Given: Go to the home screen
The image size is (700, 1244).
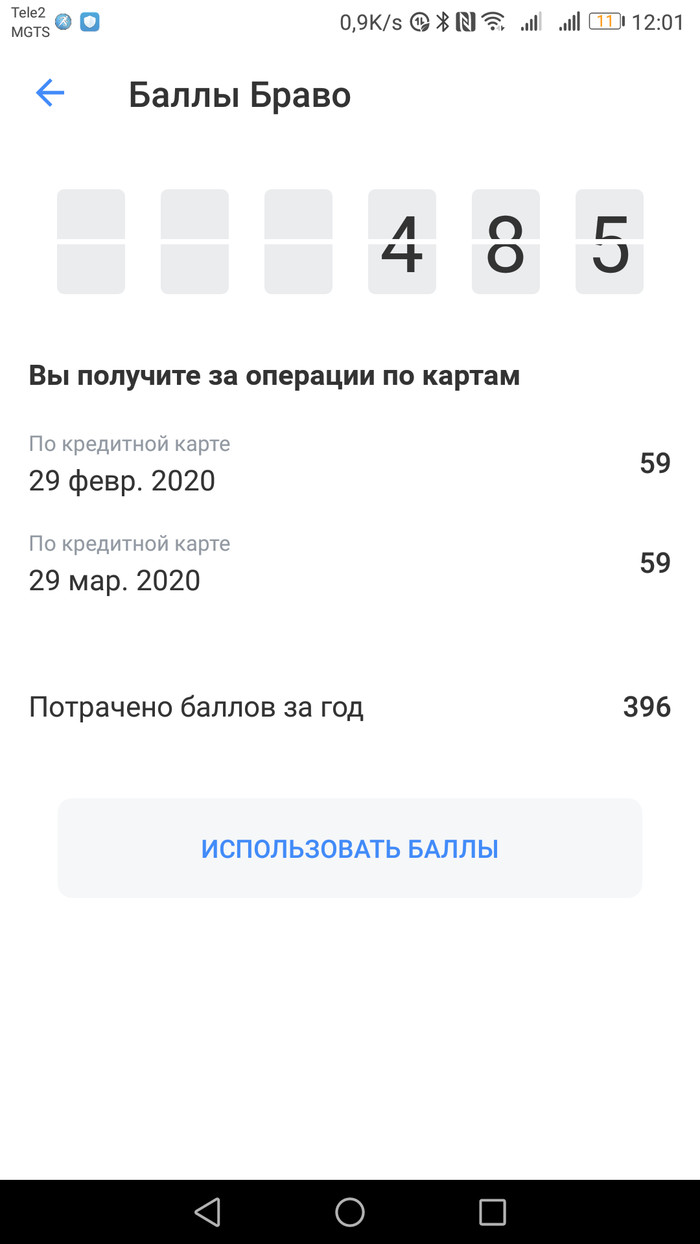Looking at the screenshot, I should point(350,1212).
